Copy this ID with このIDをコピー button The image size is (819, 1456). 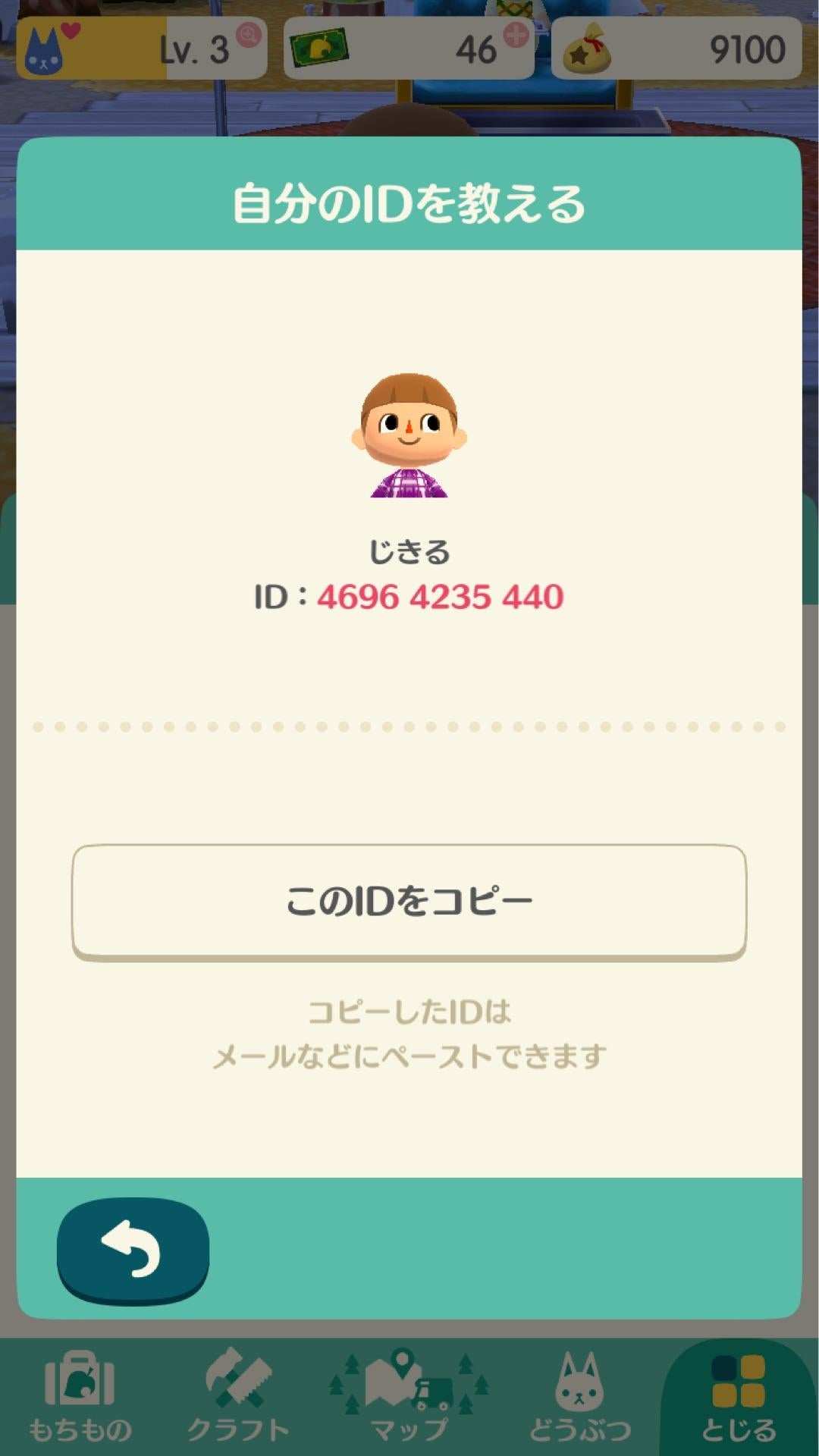pos(409,901)
